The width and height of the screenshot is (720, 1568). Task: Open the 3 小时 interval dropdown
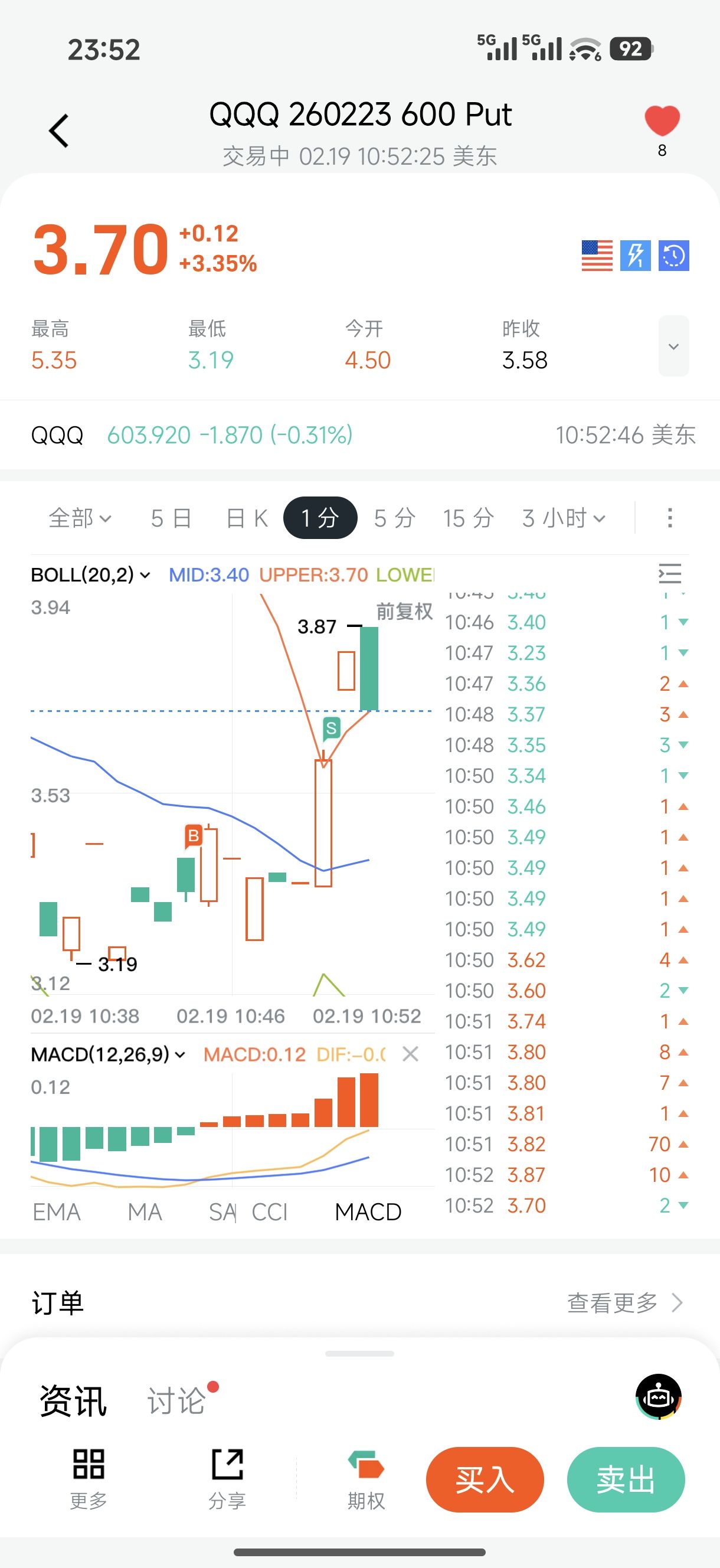(564, 518)
